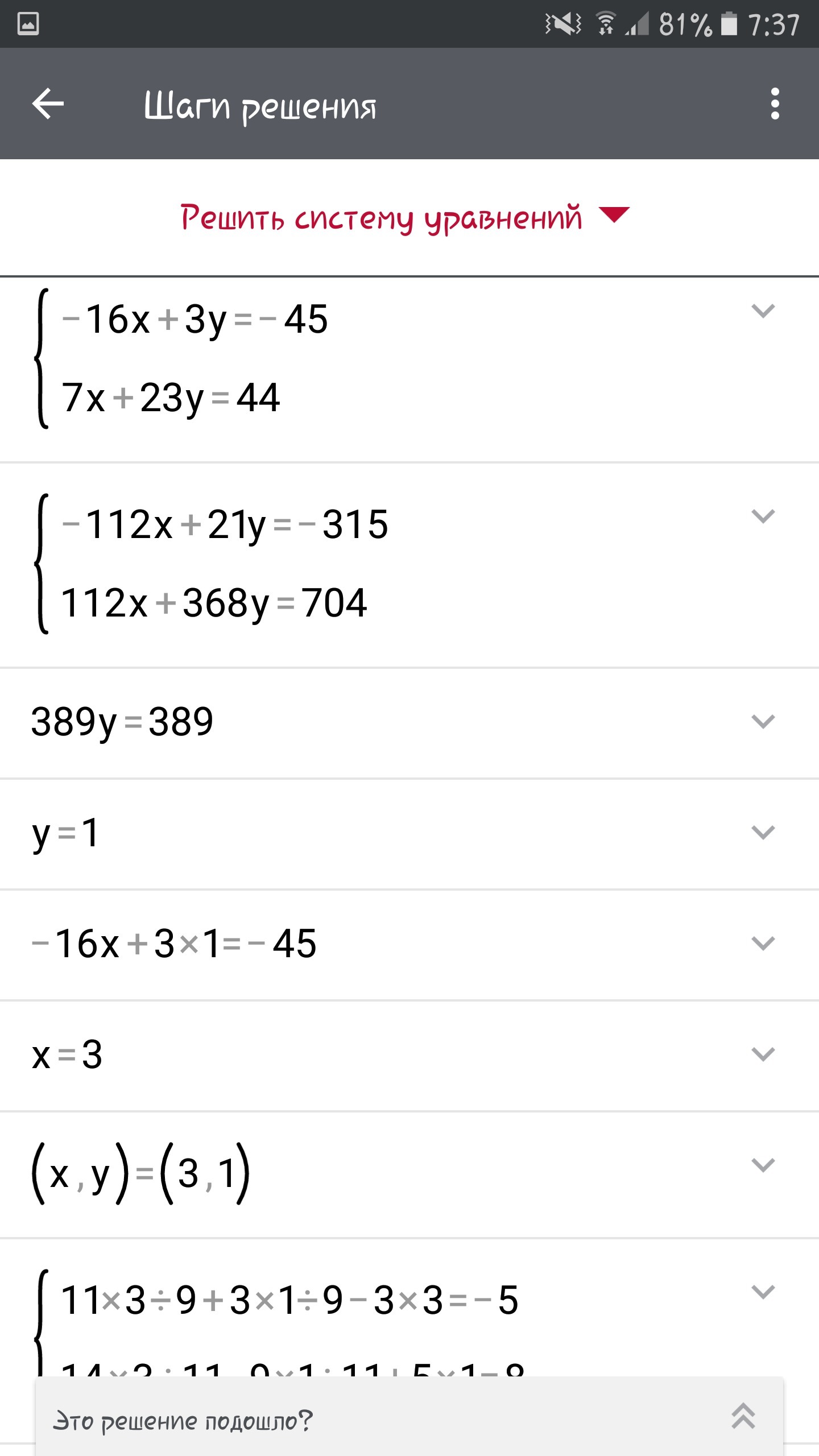Image resolution: width=819 pixels, height=1456 pixels.
Task: Open the three-dot overflow menu
Action: 775,104
